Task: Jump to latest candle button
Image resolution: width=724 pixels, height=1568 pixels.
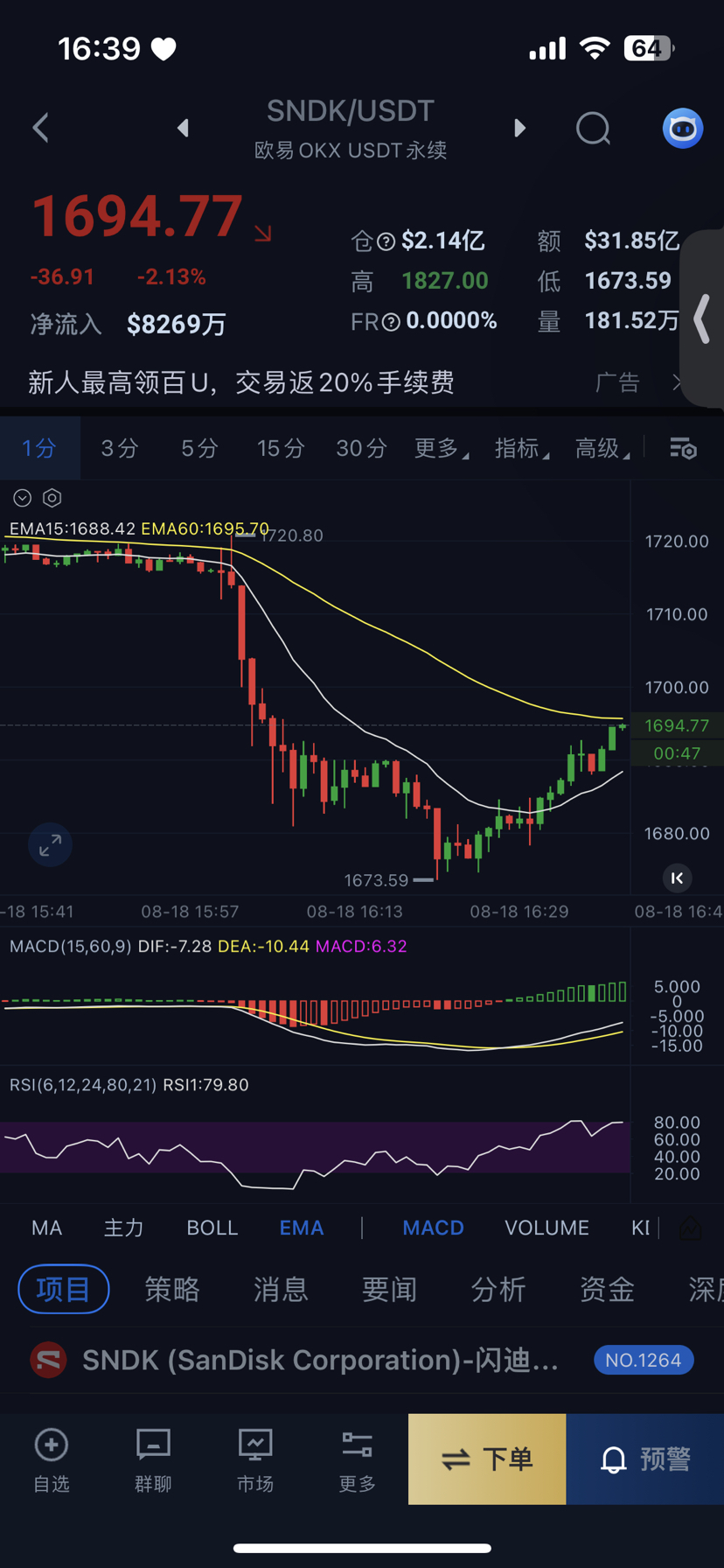Action: tap(677, 878)
